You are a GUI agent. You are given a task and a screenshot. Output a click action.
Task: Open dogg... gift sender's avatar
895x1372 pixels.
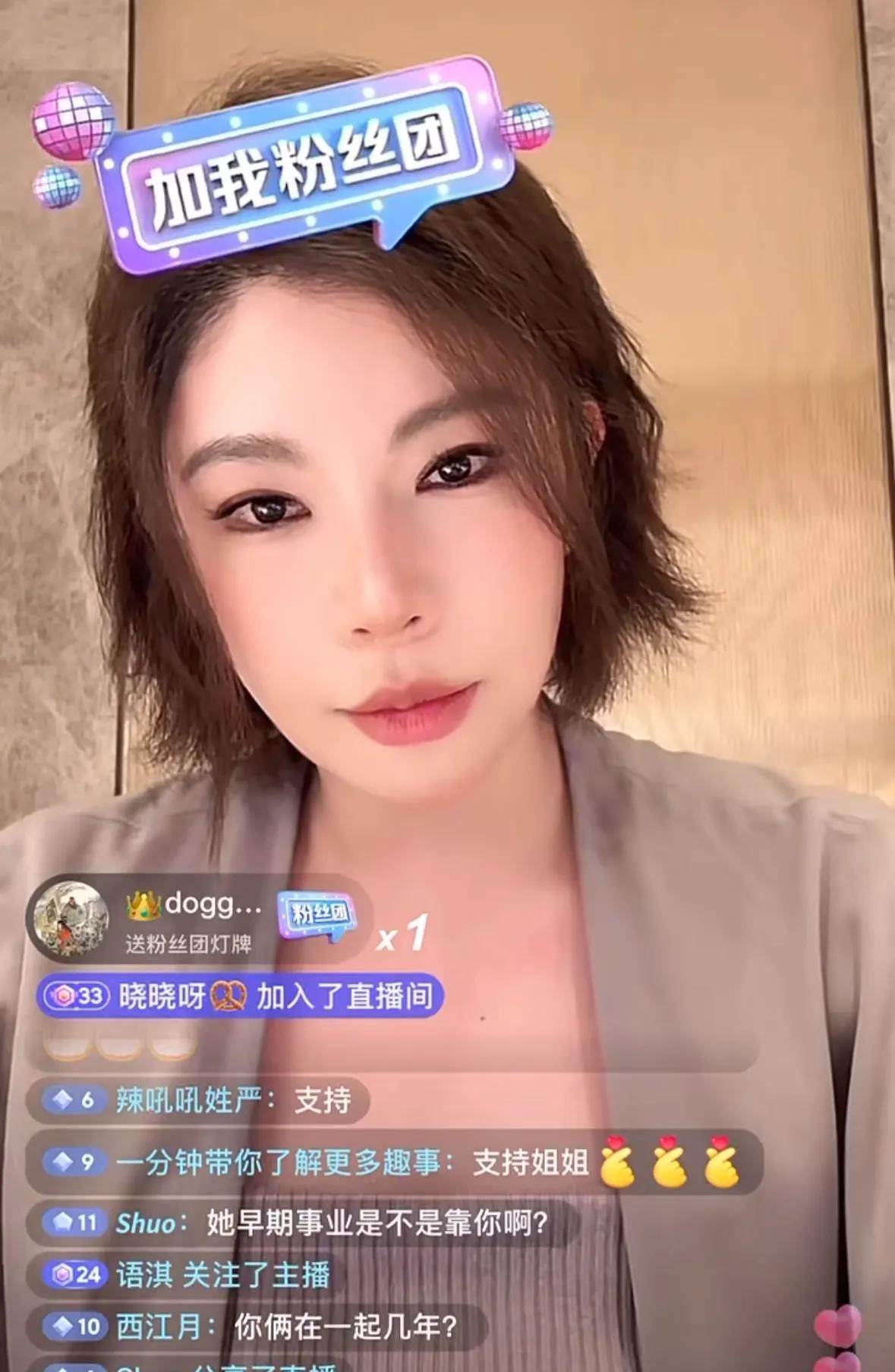(70, 918)
